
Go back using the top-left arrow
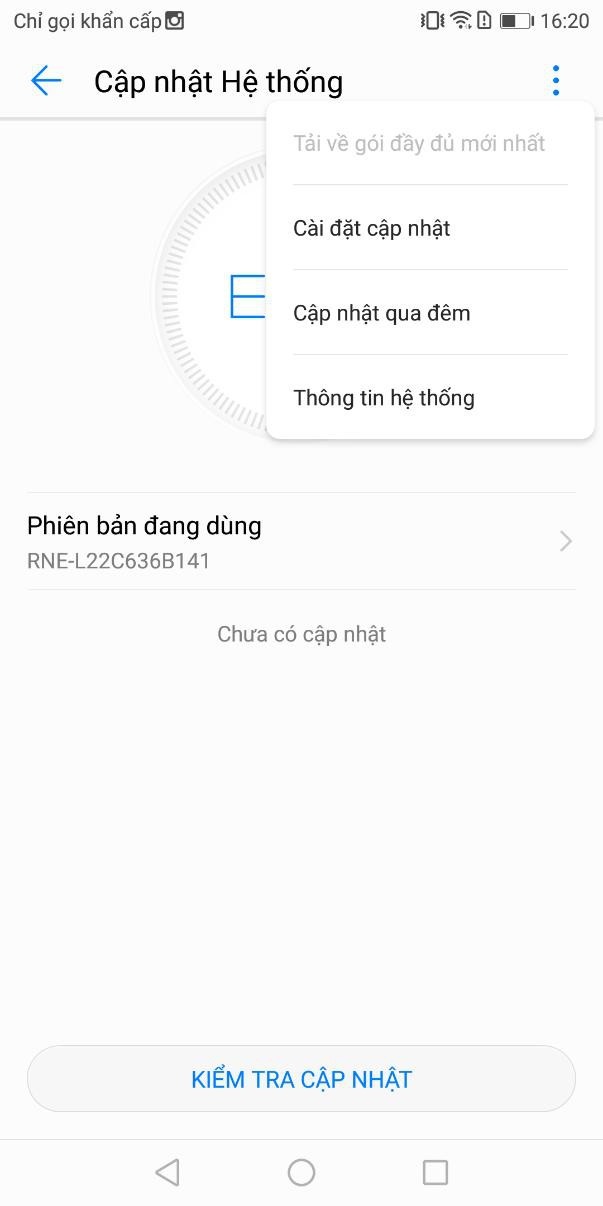click(x=46, y=81)
